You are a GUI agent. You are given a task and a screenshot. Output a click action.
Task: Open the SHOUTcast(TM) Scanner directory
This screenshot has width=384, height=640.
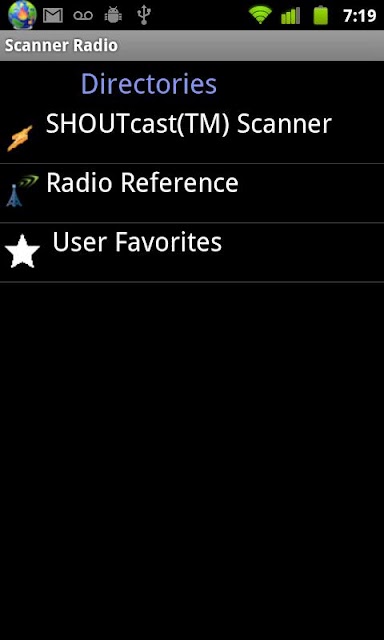[192, 134]
